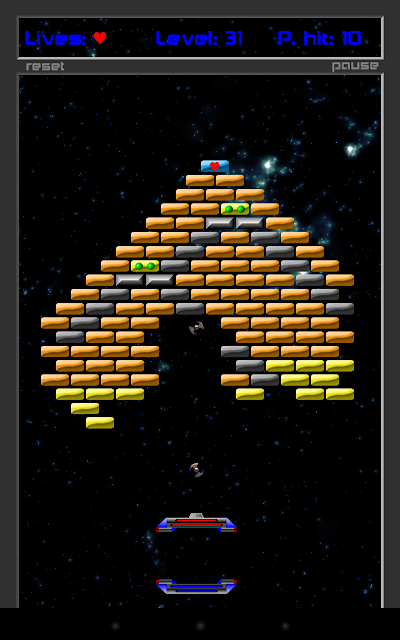Tap the reset button
This screenshot has width=400, height=640.
tap(45, 66)
